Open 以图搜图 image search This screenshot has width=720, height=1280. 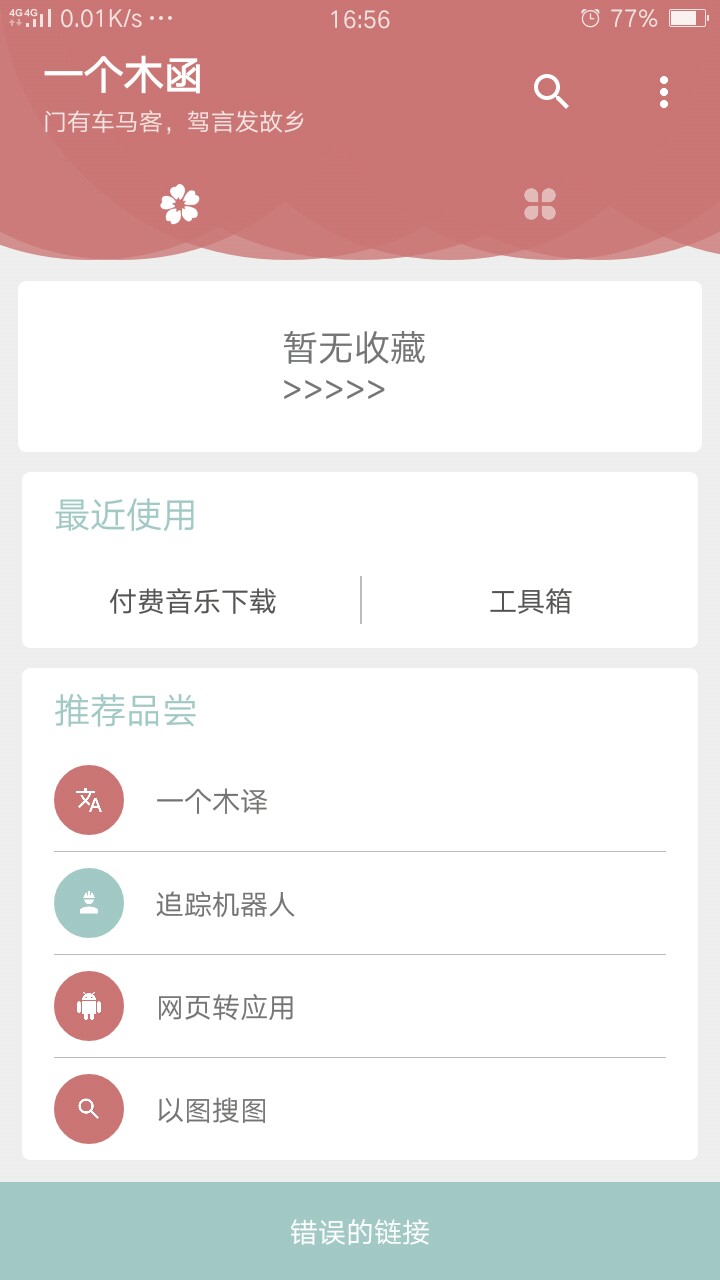tap(212, 1110)
